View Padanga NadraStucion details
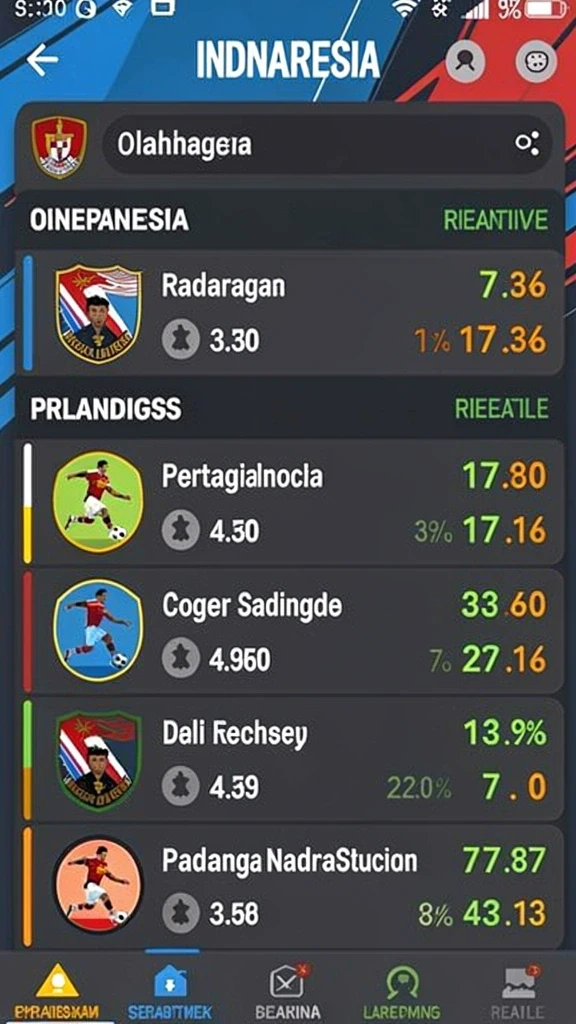The width and height of the screenshot is (576, 1024). (x=293, y=887)
